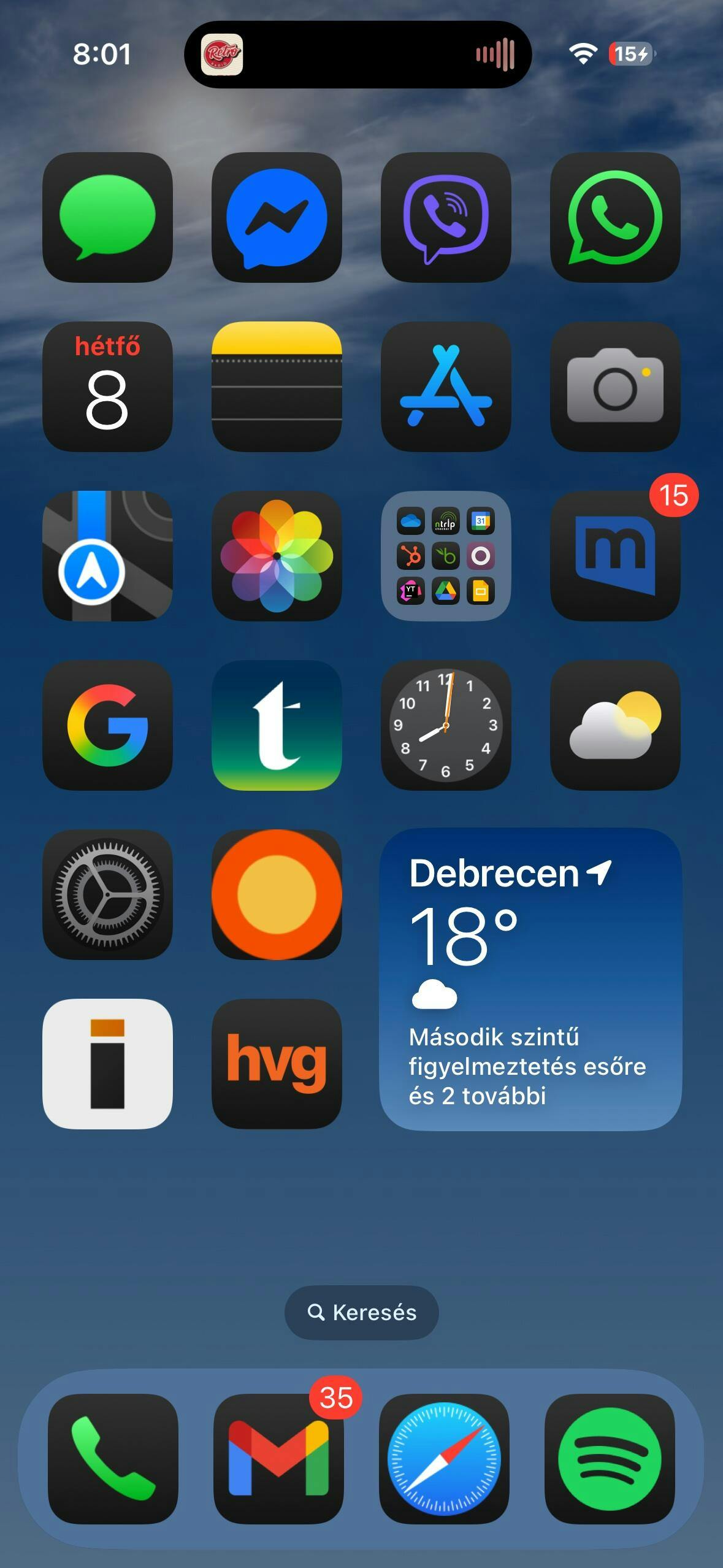723x1568 pixels.
Task: Launch Spotify from the dock
Action: click(610, 1459)
